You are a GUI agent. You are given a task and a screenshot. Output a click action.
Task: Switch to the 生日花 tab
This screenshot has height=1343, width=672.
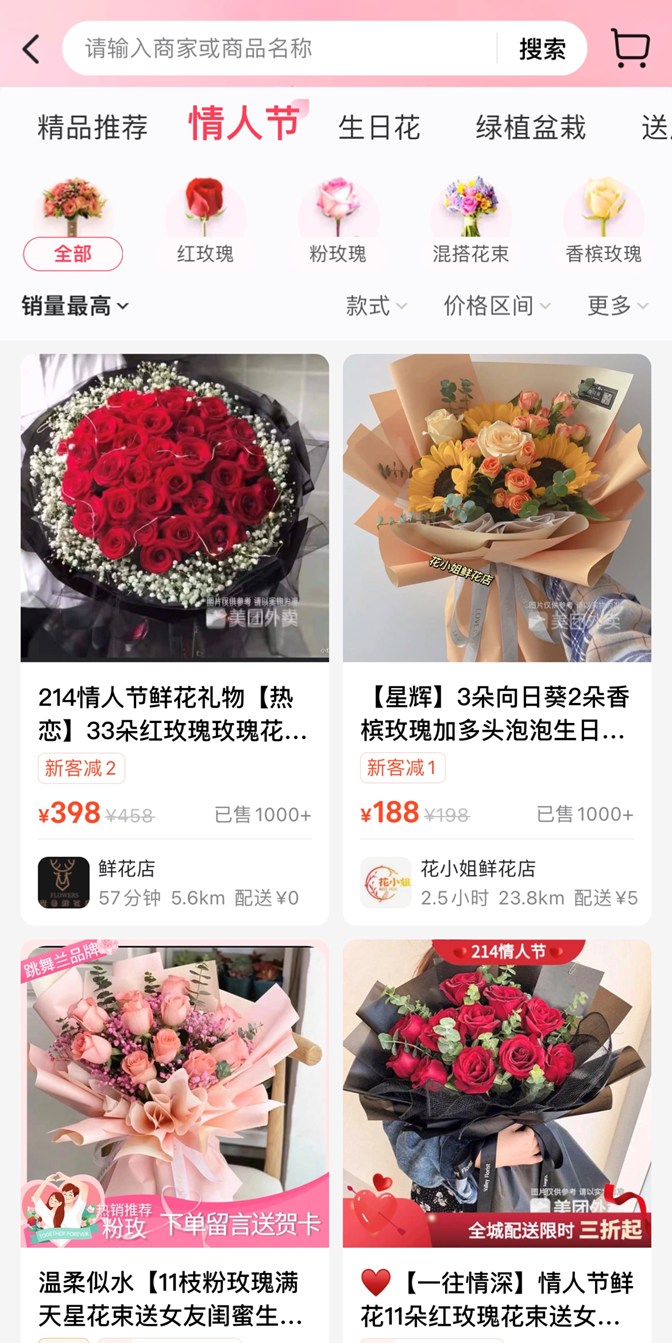coord(379,128)
